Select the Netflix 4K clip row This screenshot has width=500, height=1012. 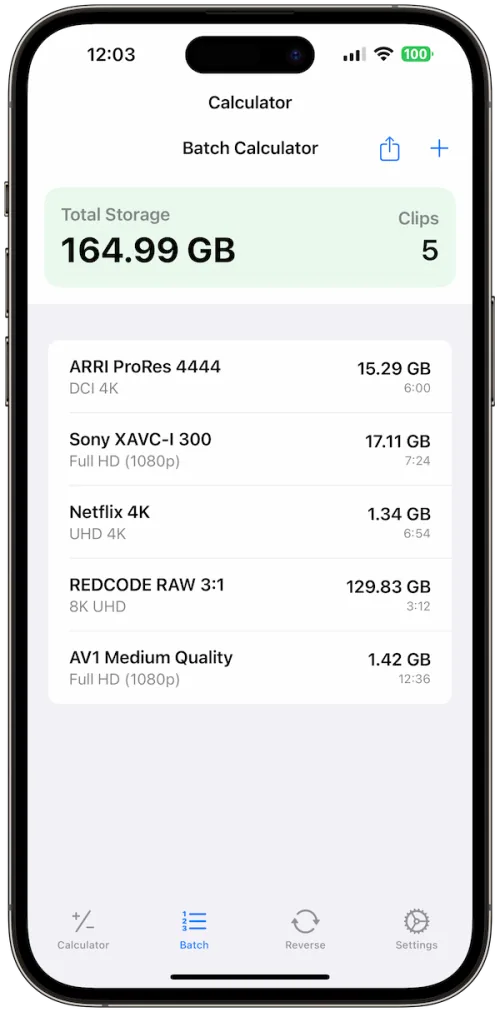tap(250, 522)
